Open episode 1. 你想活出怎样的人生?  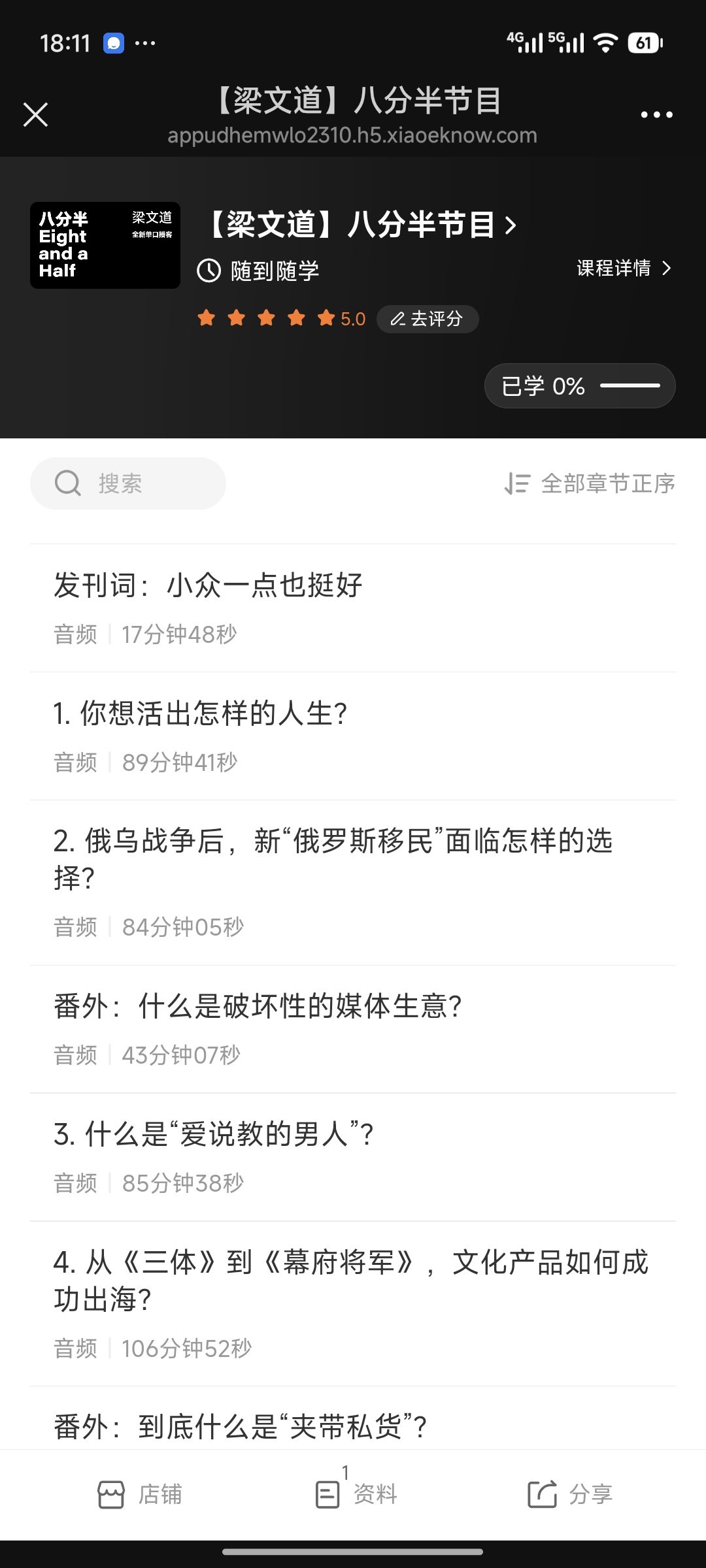pos(353,736)
